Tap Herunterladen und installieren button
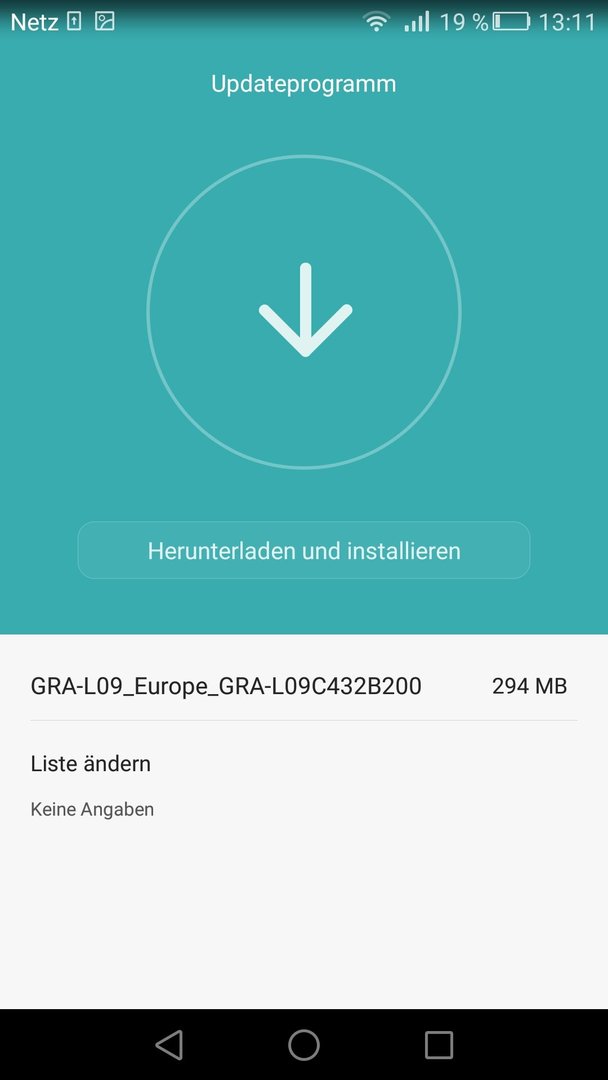608x1080 pixels. [x=304, y=550]
